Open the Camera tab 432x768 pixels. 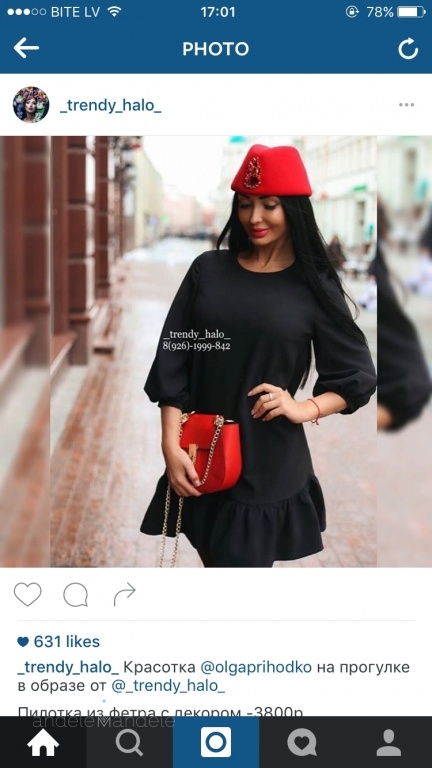click(x=216, y=742)
